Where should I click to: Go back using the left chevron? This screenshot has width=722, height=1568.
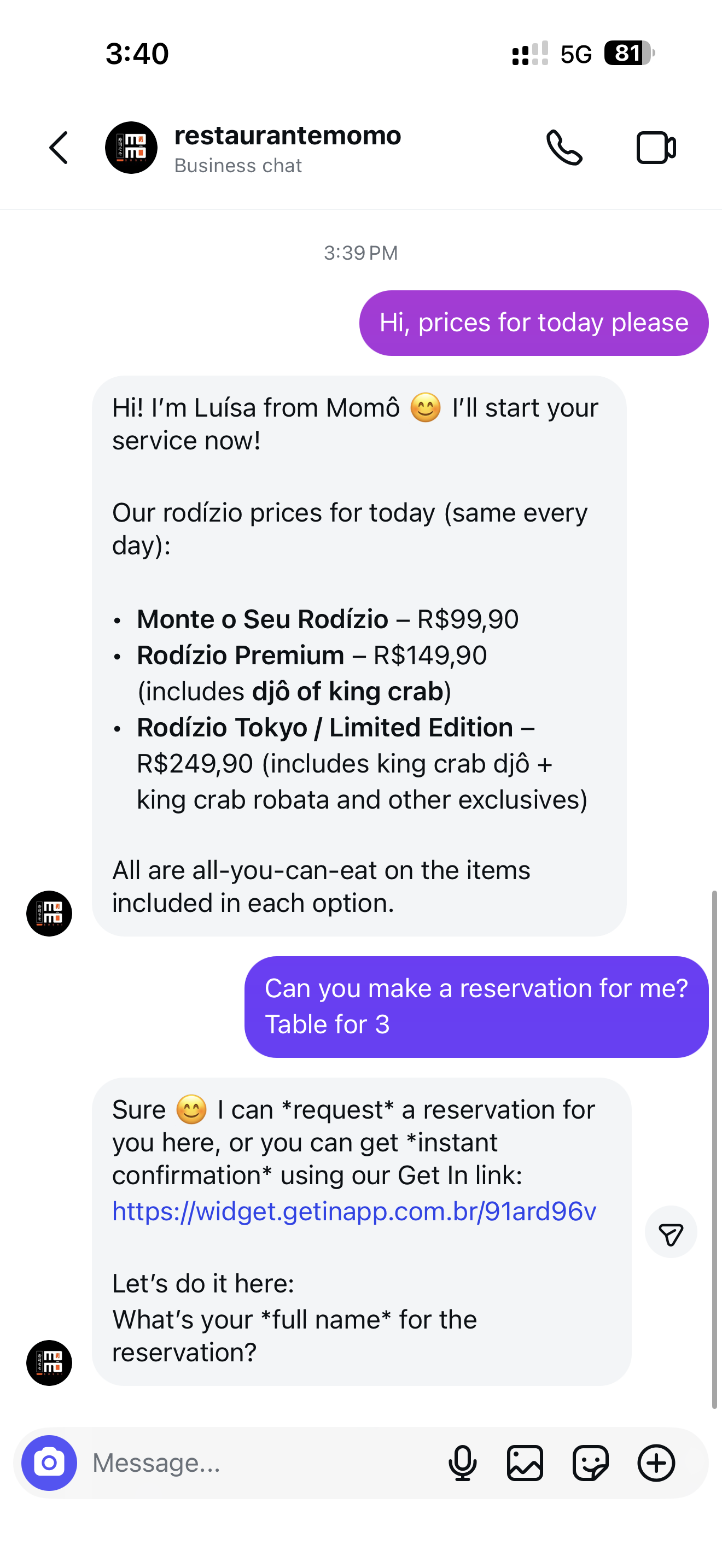coord(59,147)
